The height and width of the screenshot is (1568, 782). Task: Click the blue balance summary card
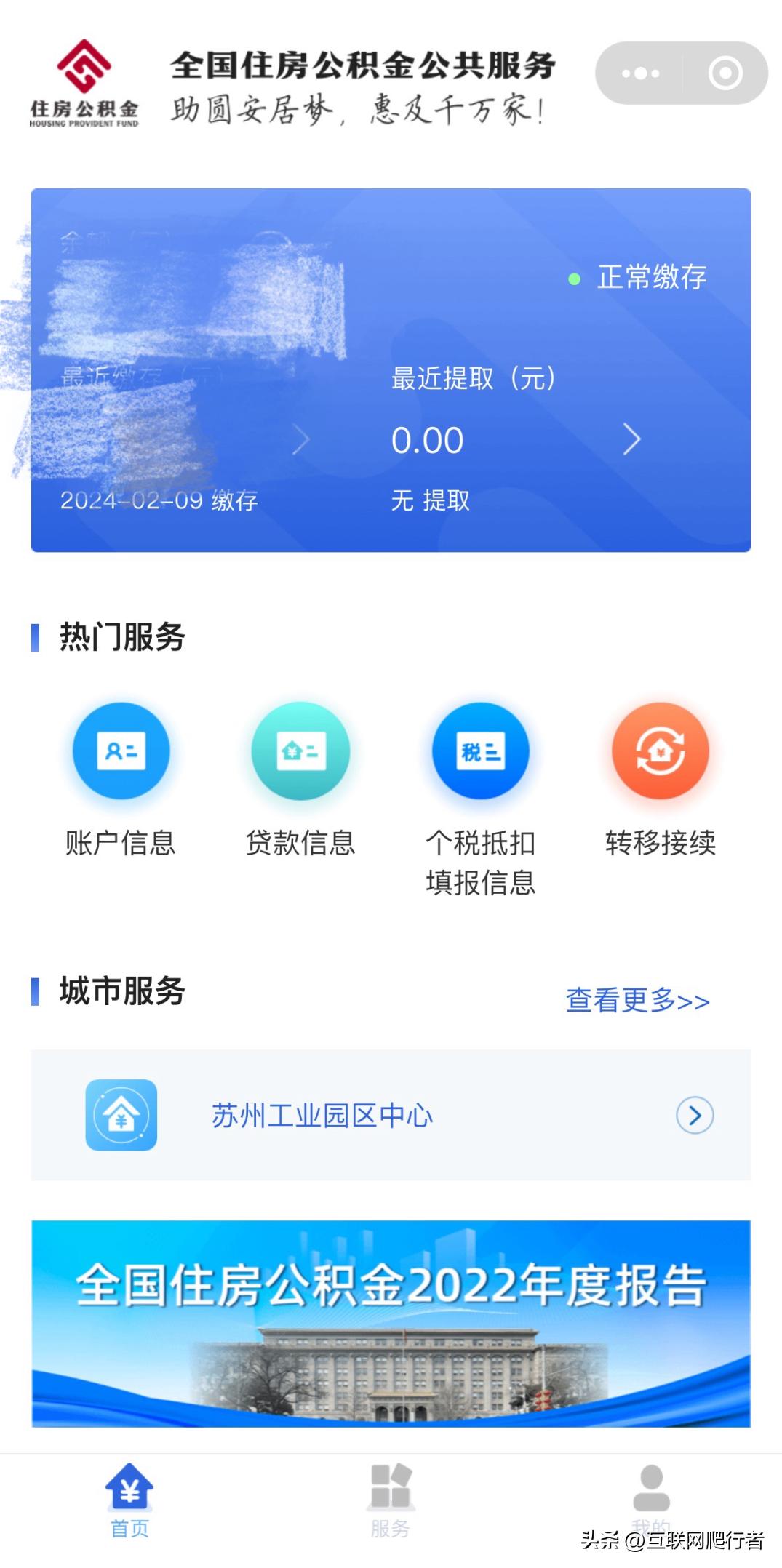coord(391,369)
